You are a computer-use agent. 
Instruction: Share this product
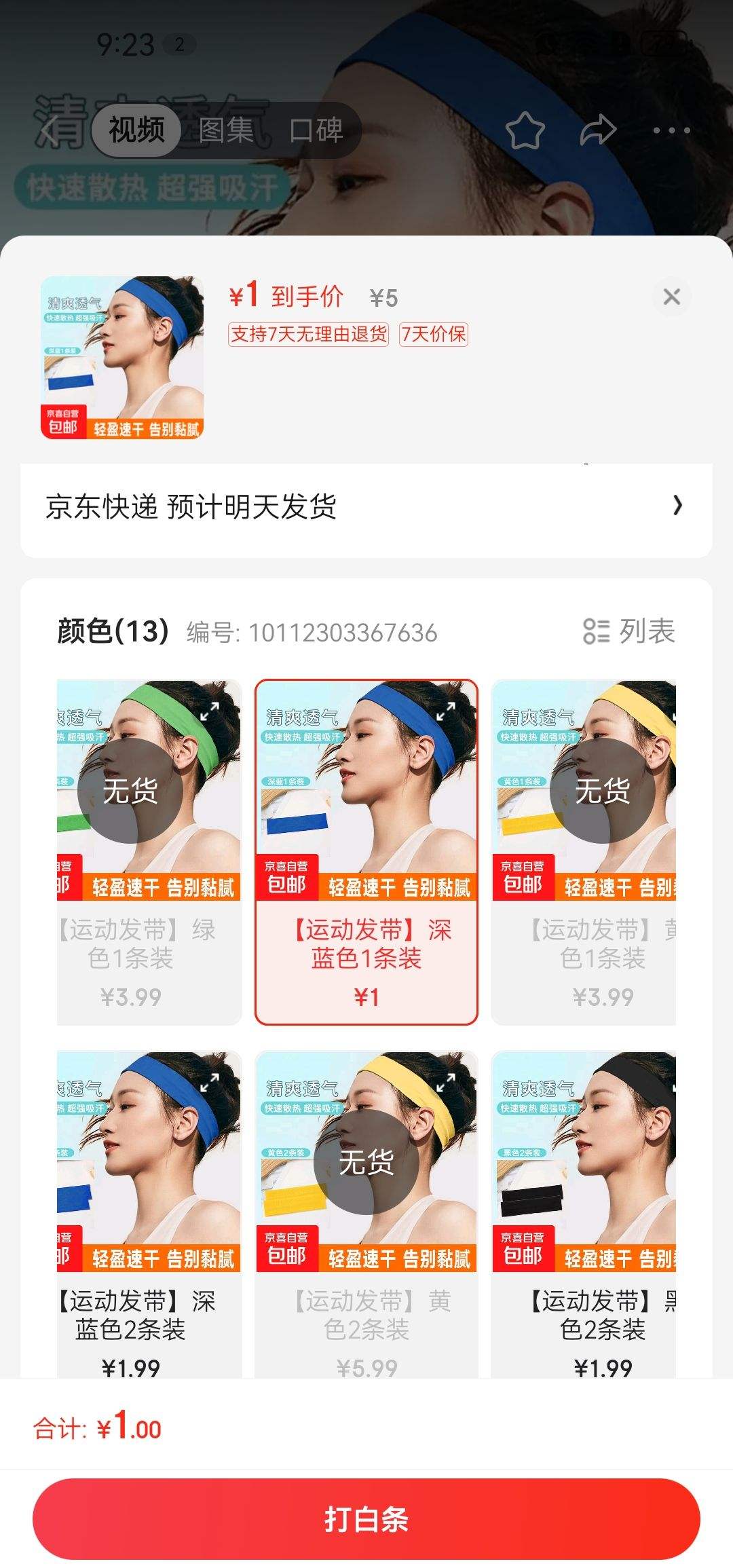click(x=598, y=130)
